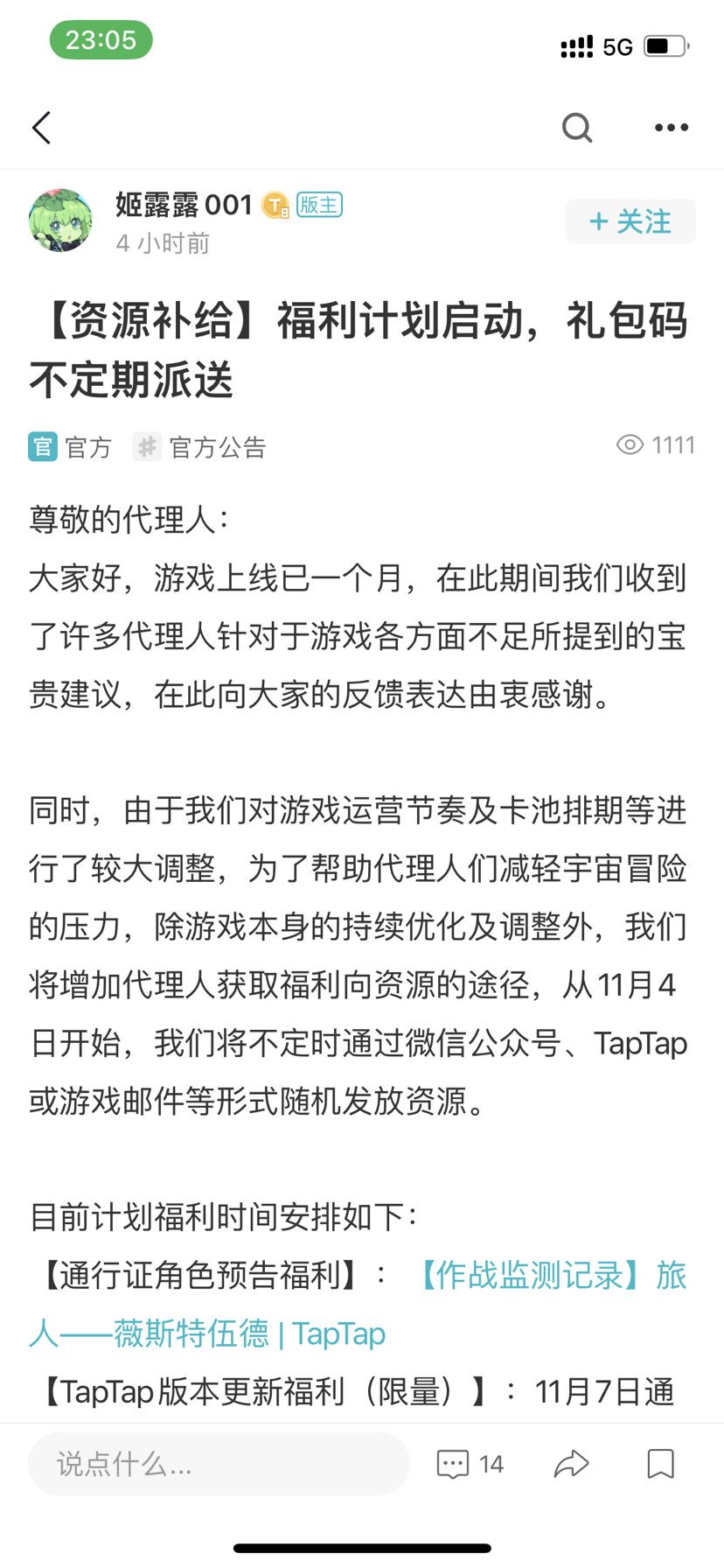
Task: Open the 官方 tag below the title
Action: pos(70,447)
